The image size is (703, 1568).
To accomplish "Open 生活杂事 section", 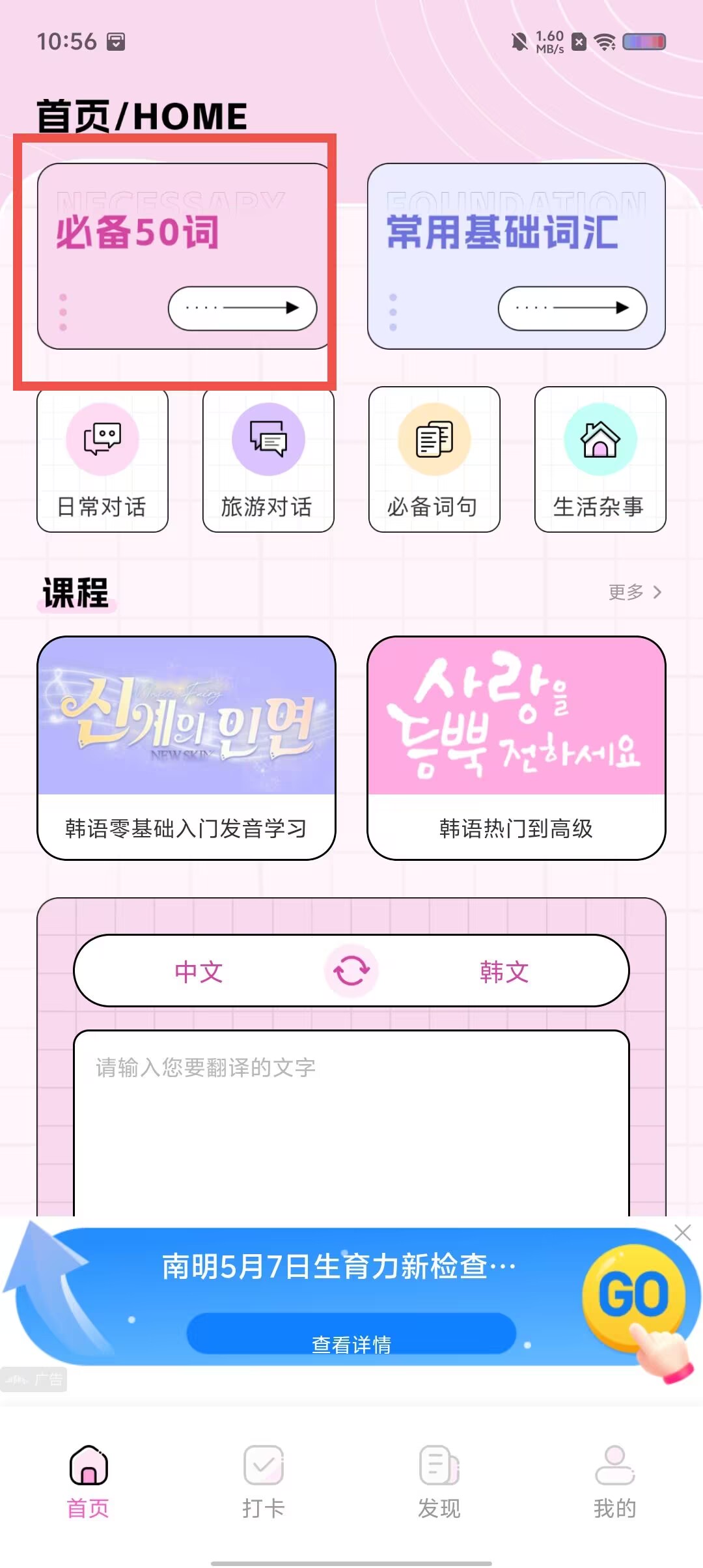I will click(x=600, y=460).
